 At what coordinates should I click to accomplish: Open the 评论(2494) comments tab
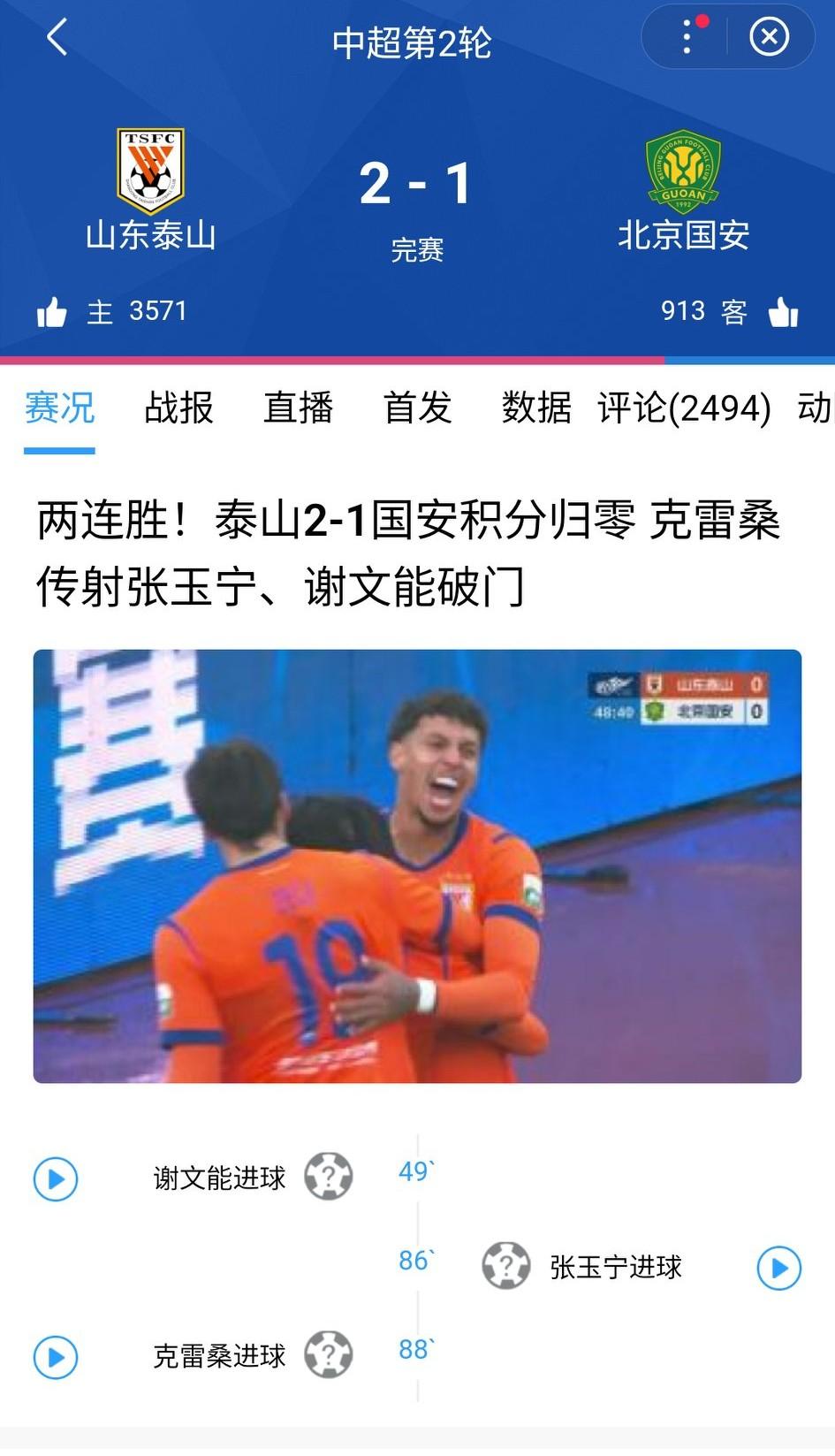pyautogui.click(x=683, y=408)
